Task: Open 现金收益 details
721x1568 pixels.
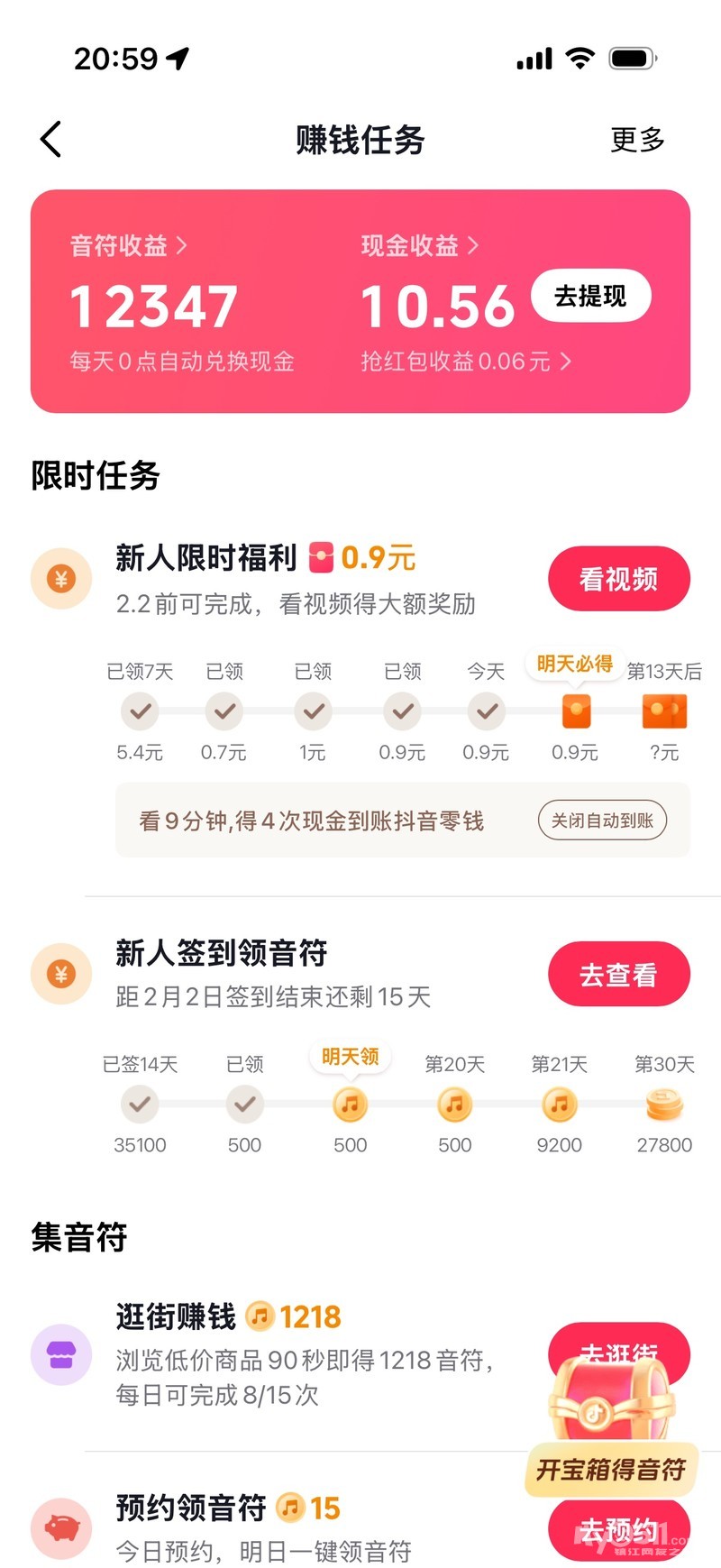Action: (419, 245)
